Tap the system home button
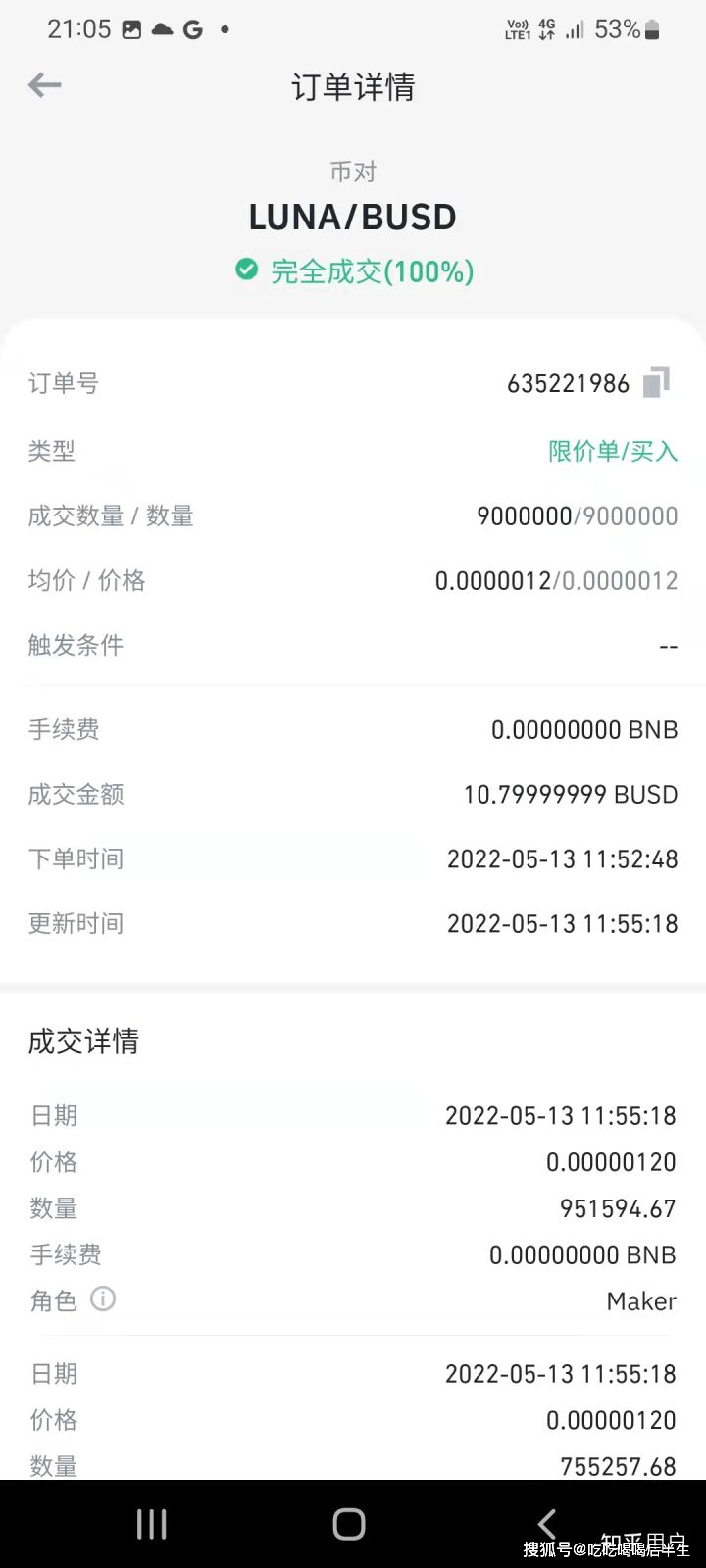Screen dimensions: 706x1568 point(349,1524)
